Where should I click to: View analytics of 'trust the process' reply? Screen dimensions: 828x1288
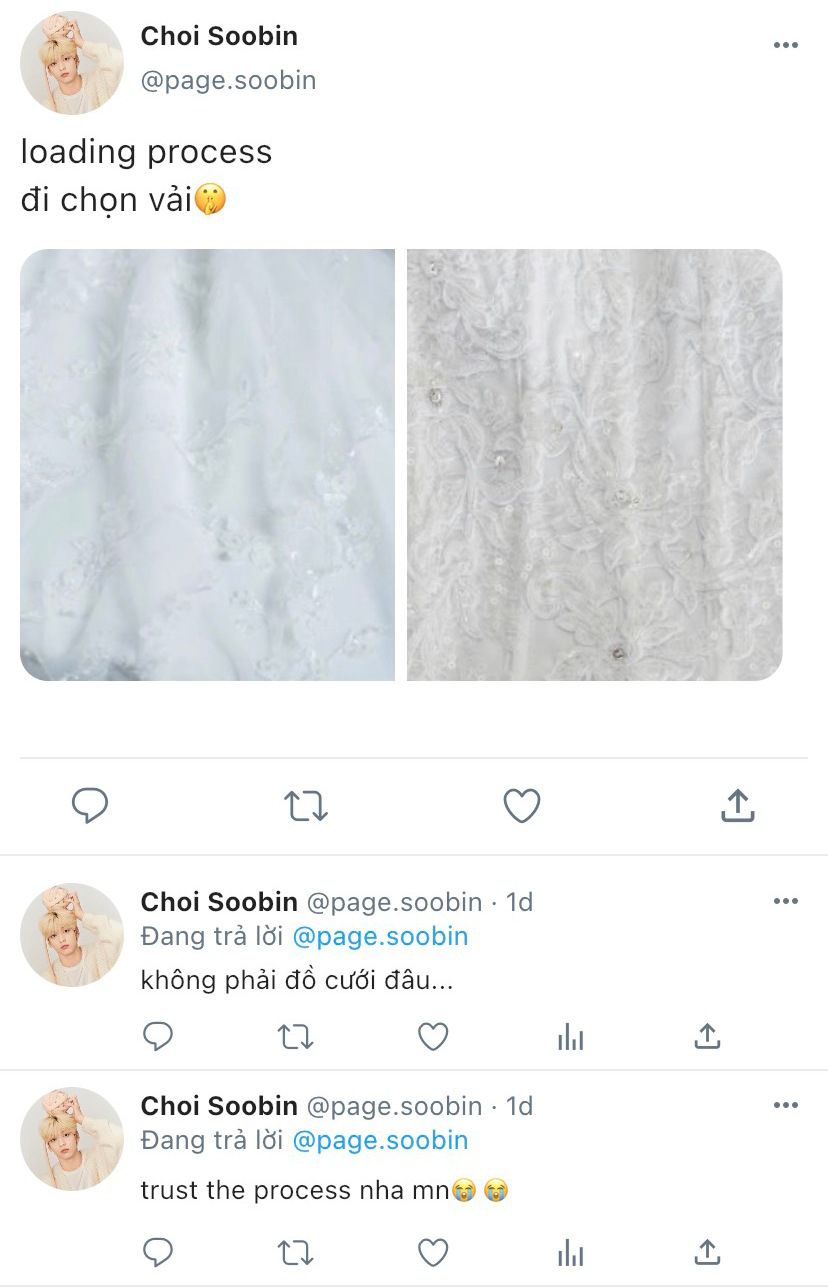coord(570,1252)
